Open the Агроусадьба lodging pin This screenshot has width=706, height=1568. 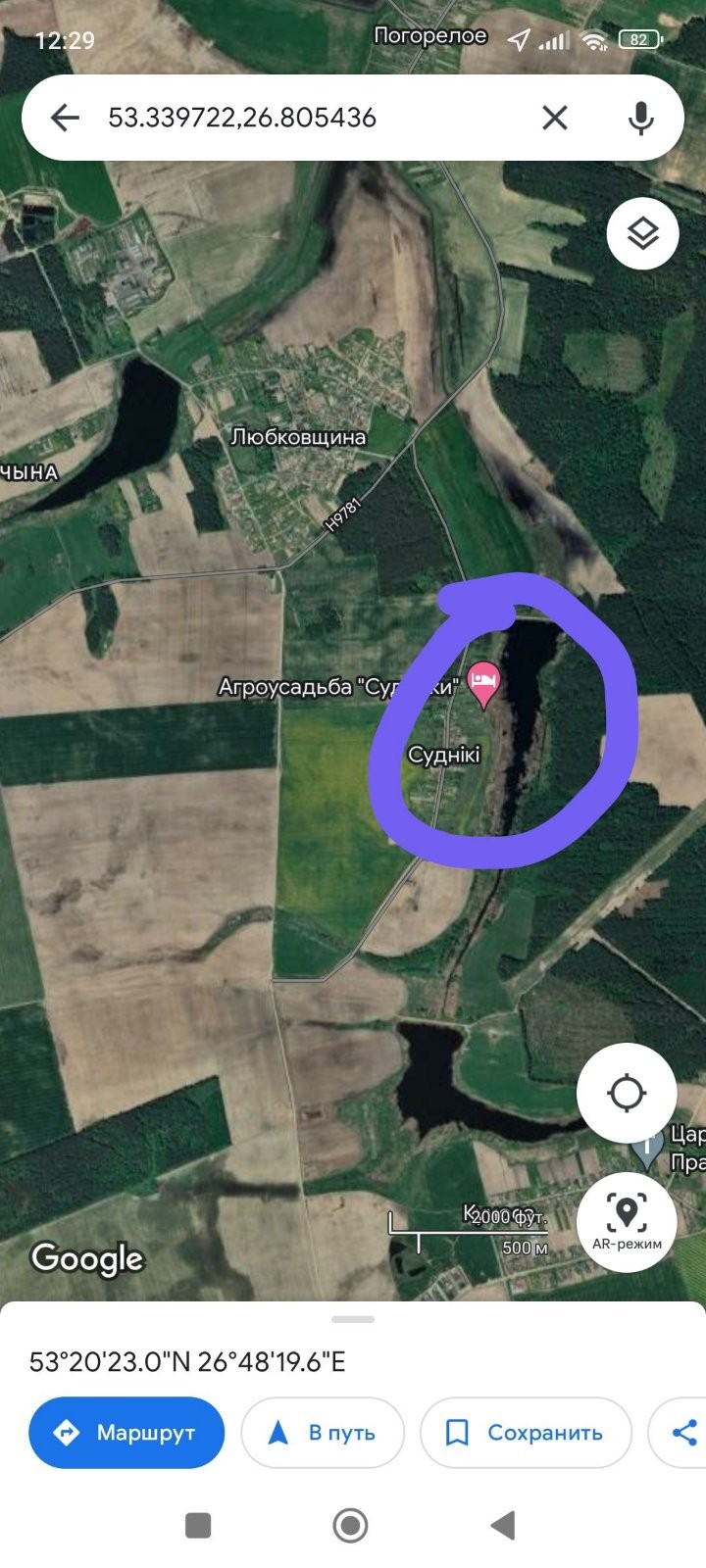tap(483, 682)
